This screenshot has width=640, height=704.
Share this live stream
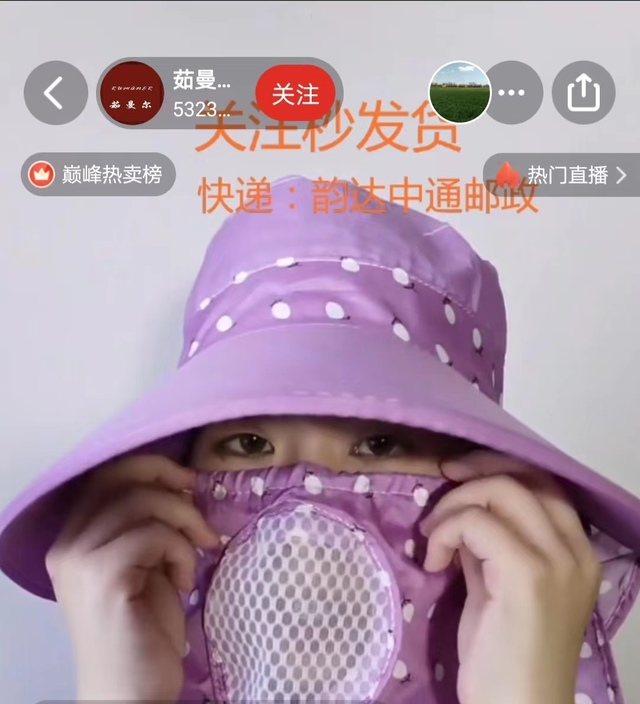(583, 93)
